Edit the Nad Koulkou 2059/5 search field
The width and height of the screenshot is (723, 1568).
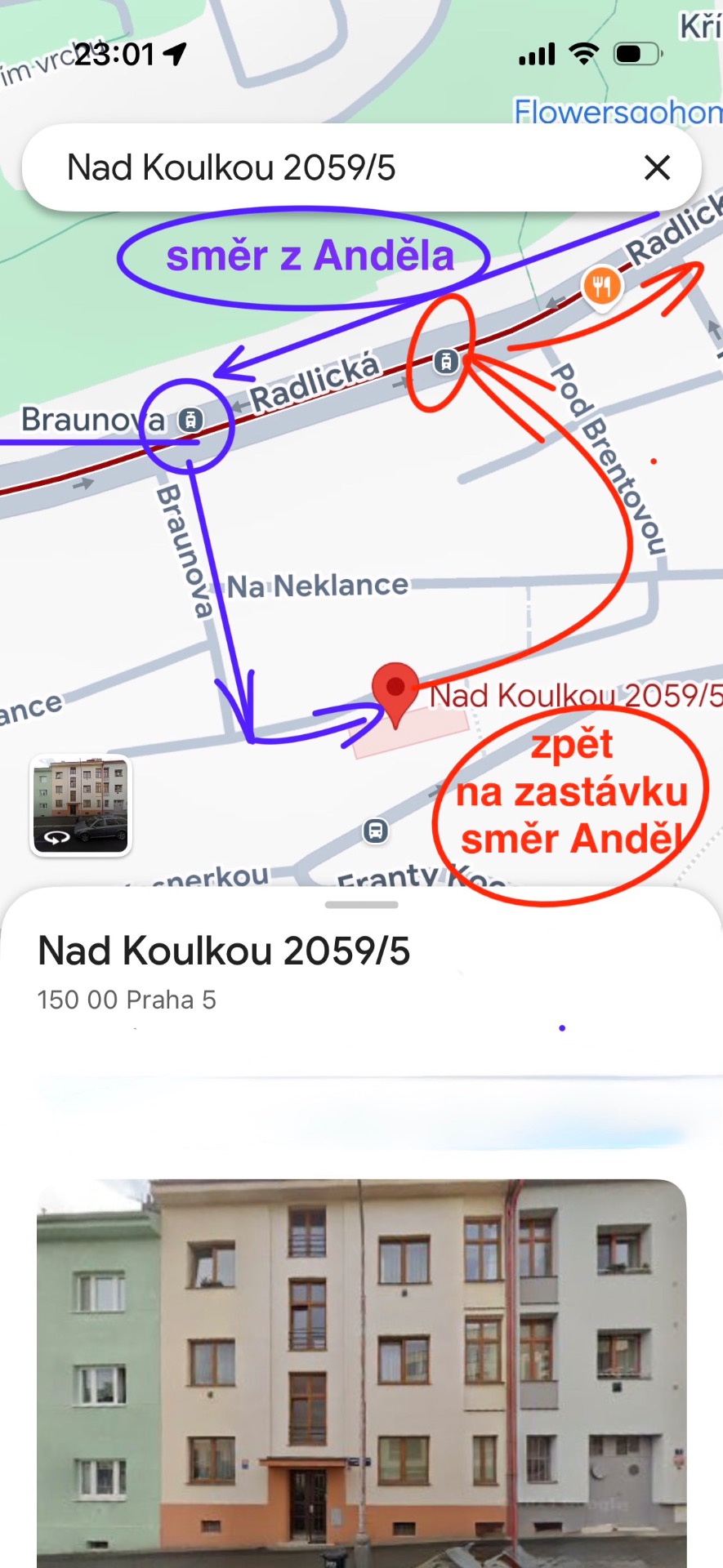coord(327,168)
